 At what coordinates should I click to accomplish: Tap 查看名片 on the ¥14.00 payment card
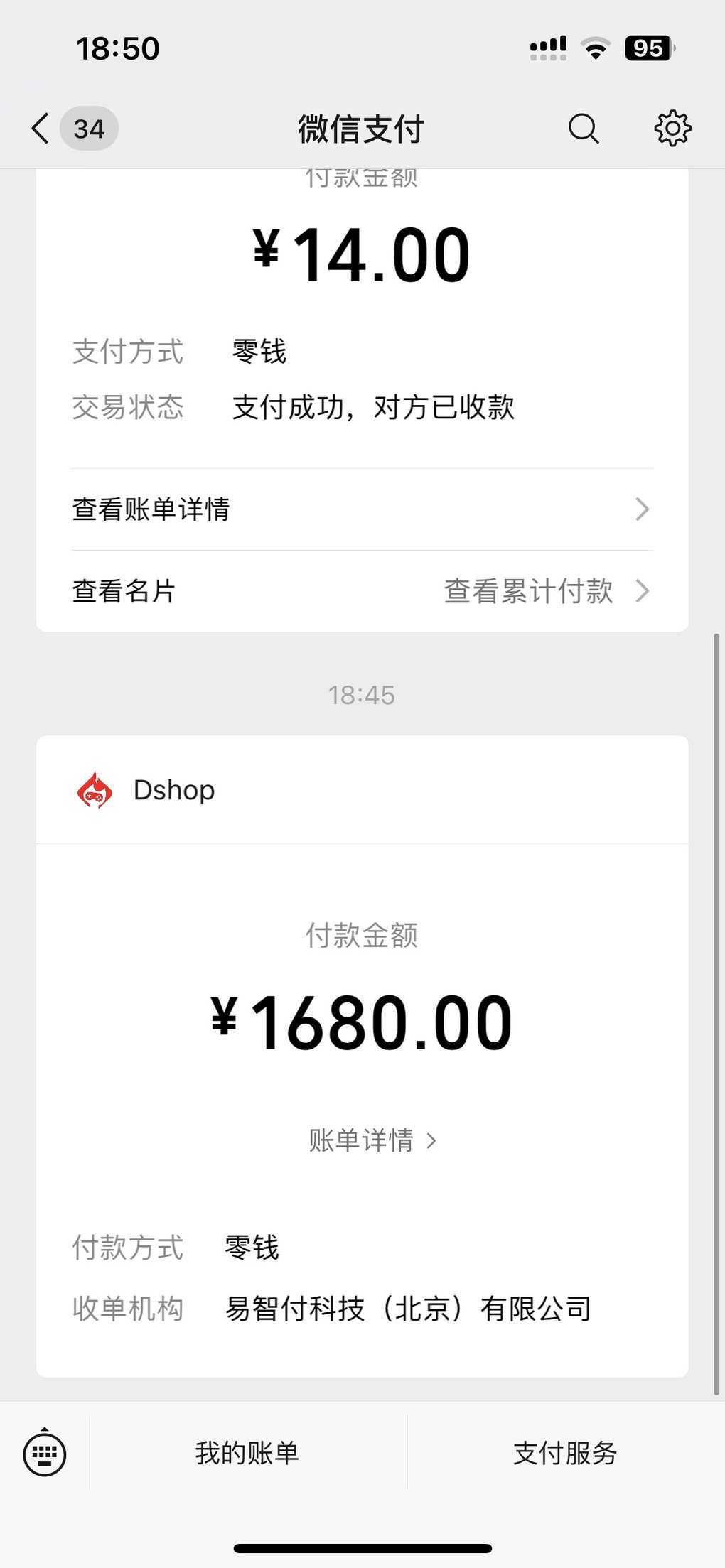pos(124,591)
